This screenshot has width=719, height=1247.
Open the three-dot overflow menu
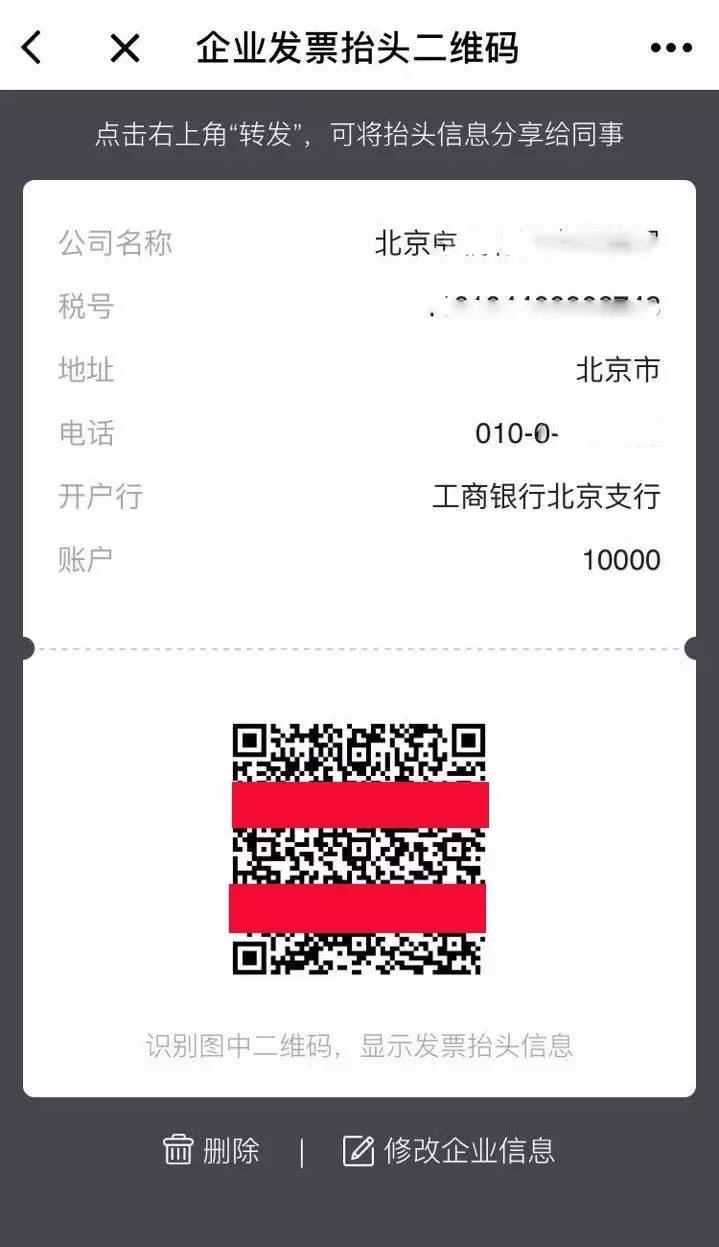pyautogui.click(x=670, y=47)
